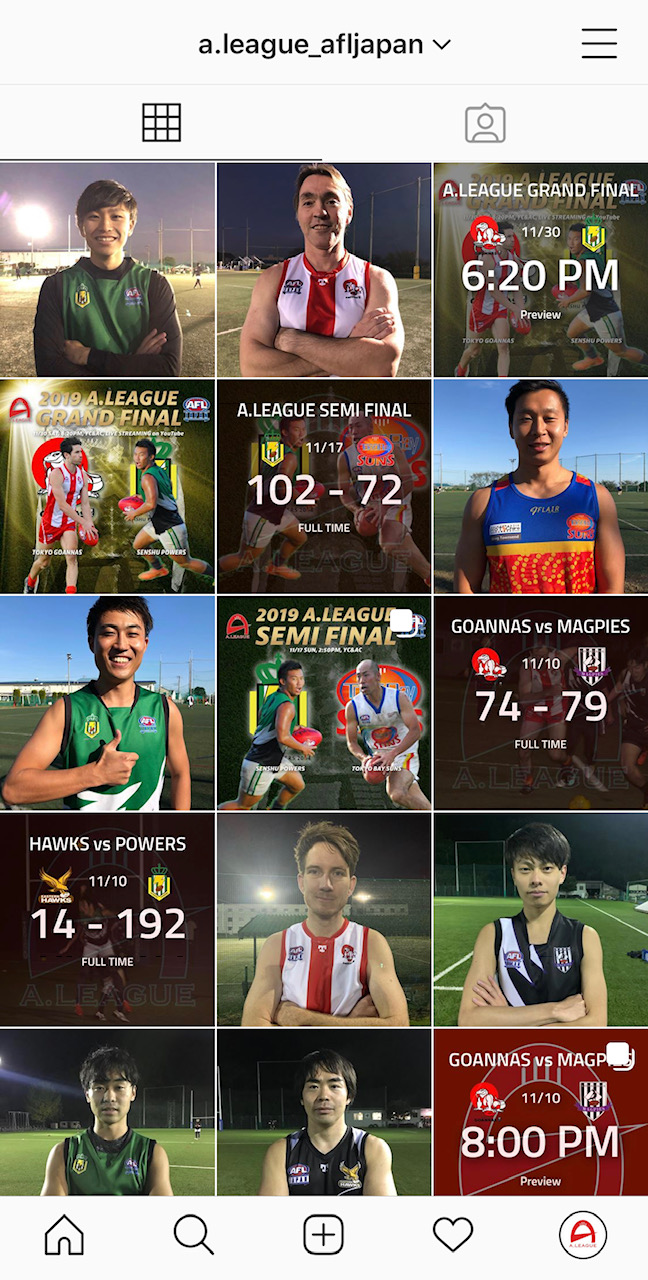Open the 2019 A.LEAGUE SEMI FINAL carousel post
The image size is (648, 1280).
pos(324,703)
